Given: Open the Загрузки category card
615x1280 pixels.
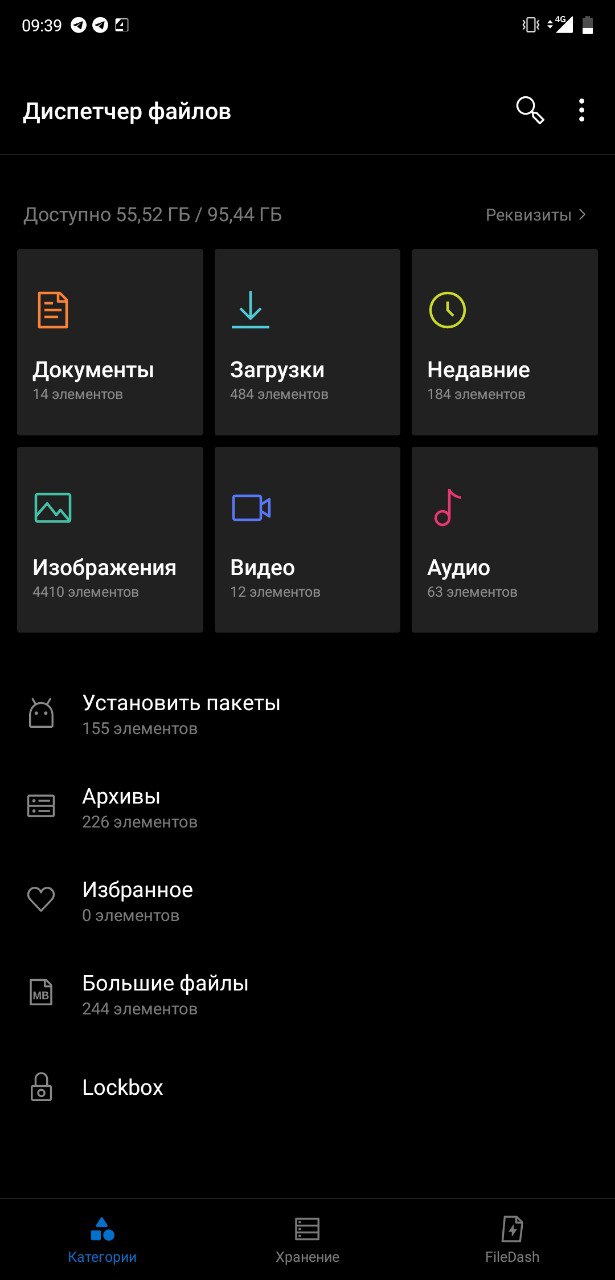Looking at the screenshot, I should coord(307,342).
